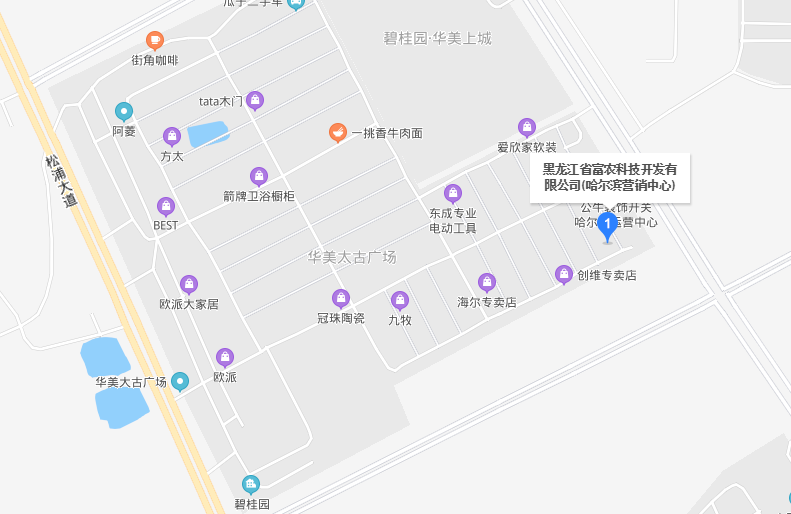Tap the 爱欣家软装 shop marker
This screenshot has width=791, height=514.
point(526,127)
